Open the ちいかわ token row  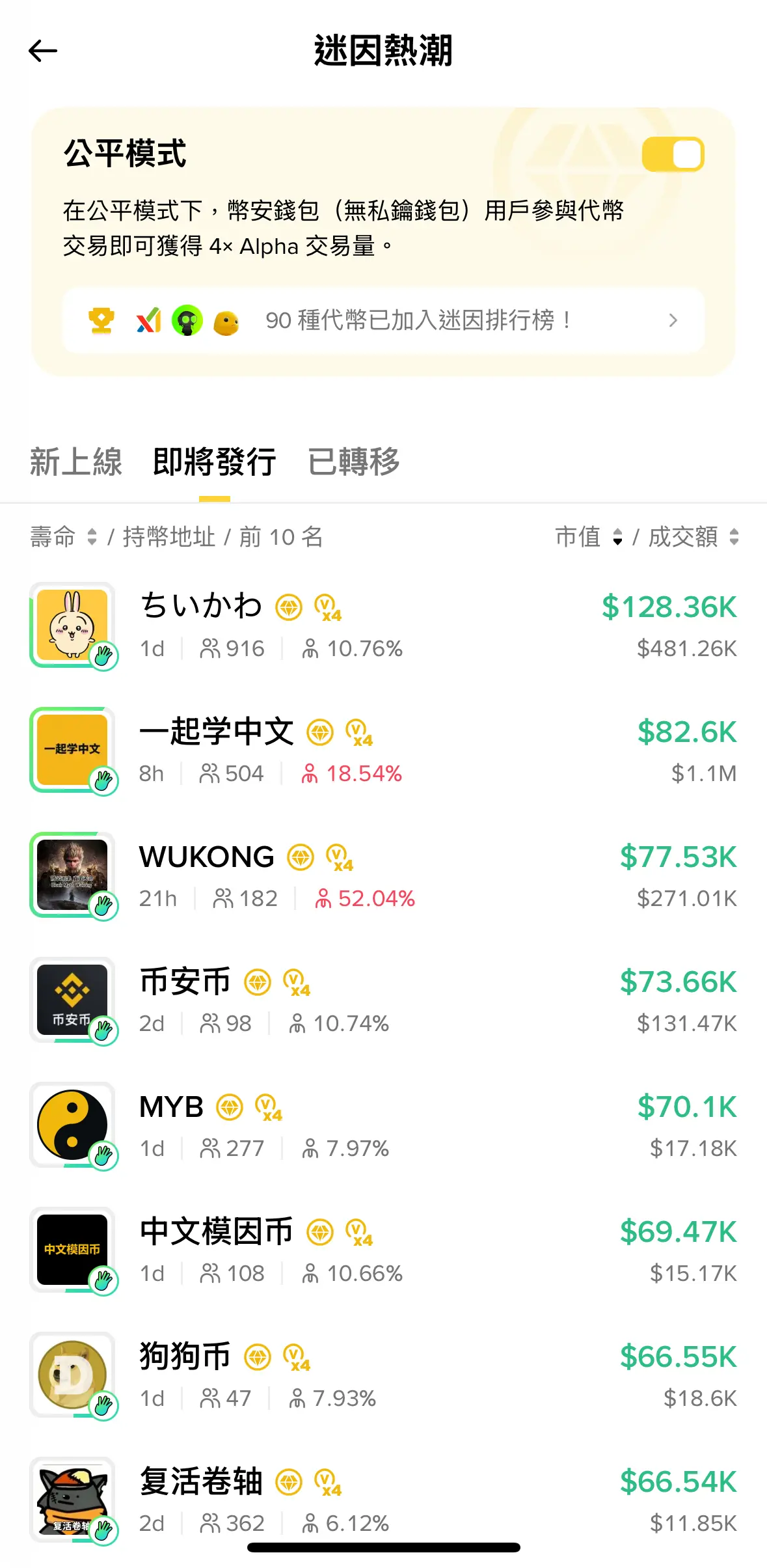(x=383, y=625)
